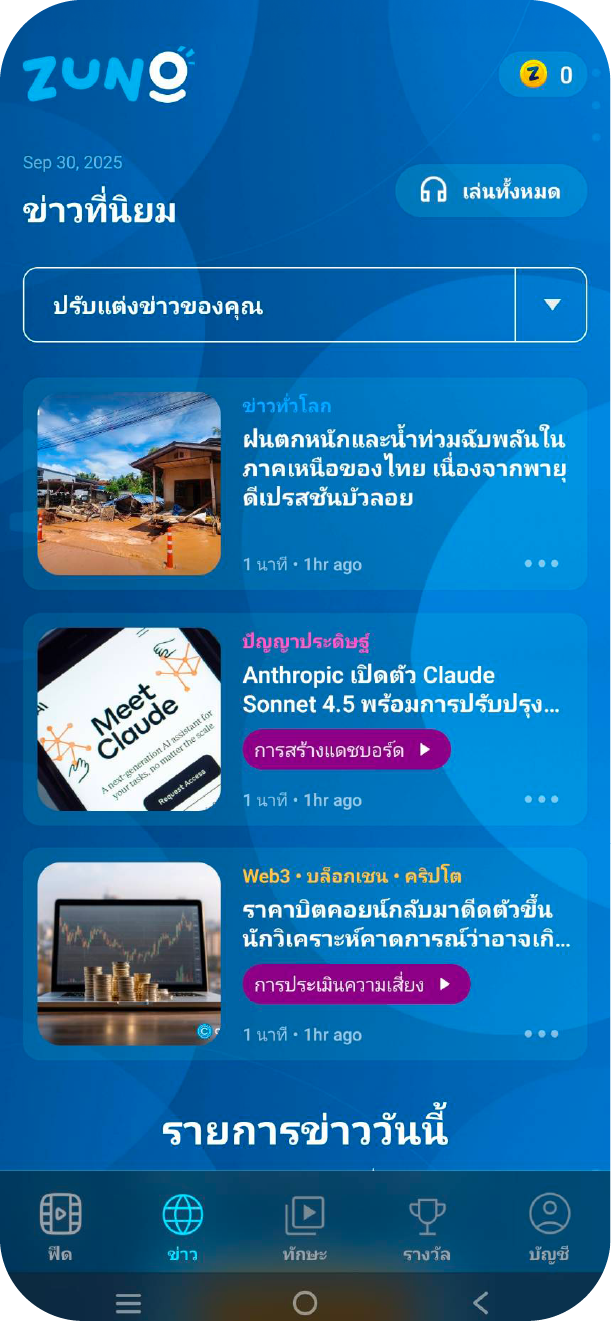Open the Z coin balance
The height and width of the screenshot is (1321, 611).
click(x=545, y=75)
